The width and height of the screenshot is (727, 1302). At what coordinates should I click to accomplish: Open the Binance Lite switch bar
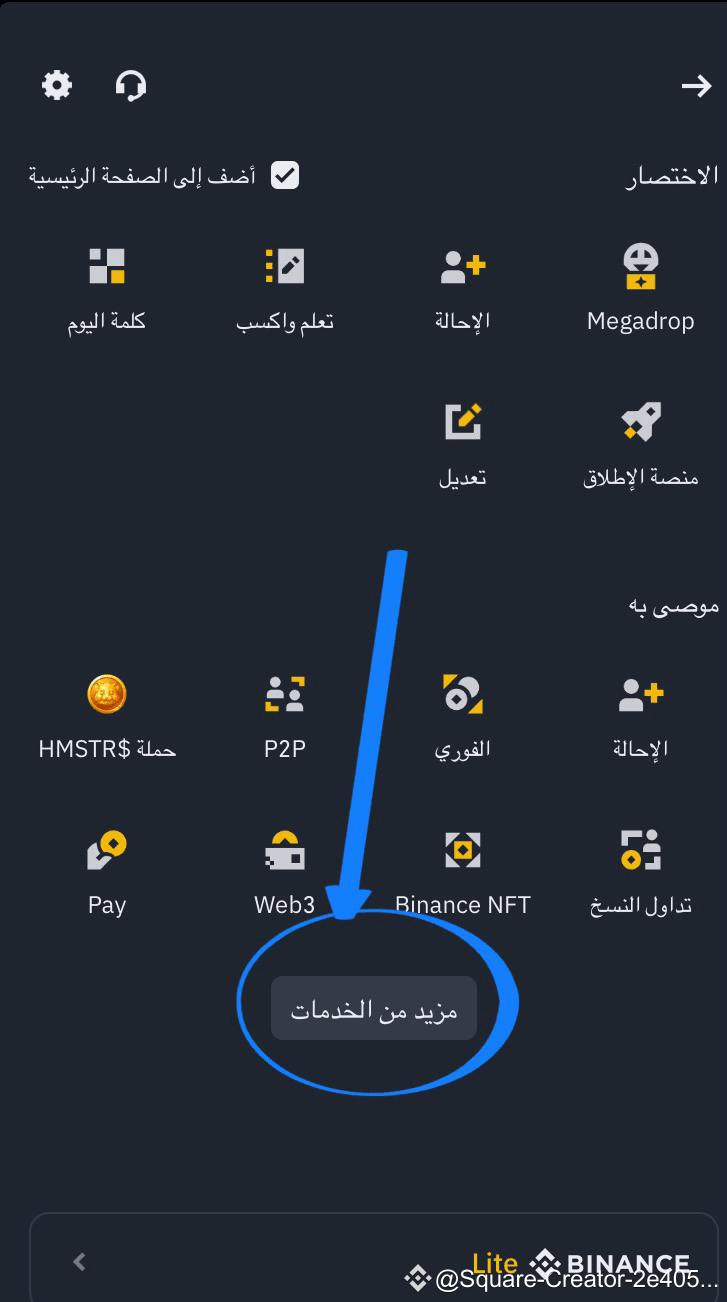pyautogui.click(x=373, y=1260)
